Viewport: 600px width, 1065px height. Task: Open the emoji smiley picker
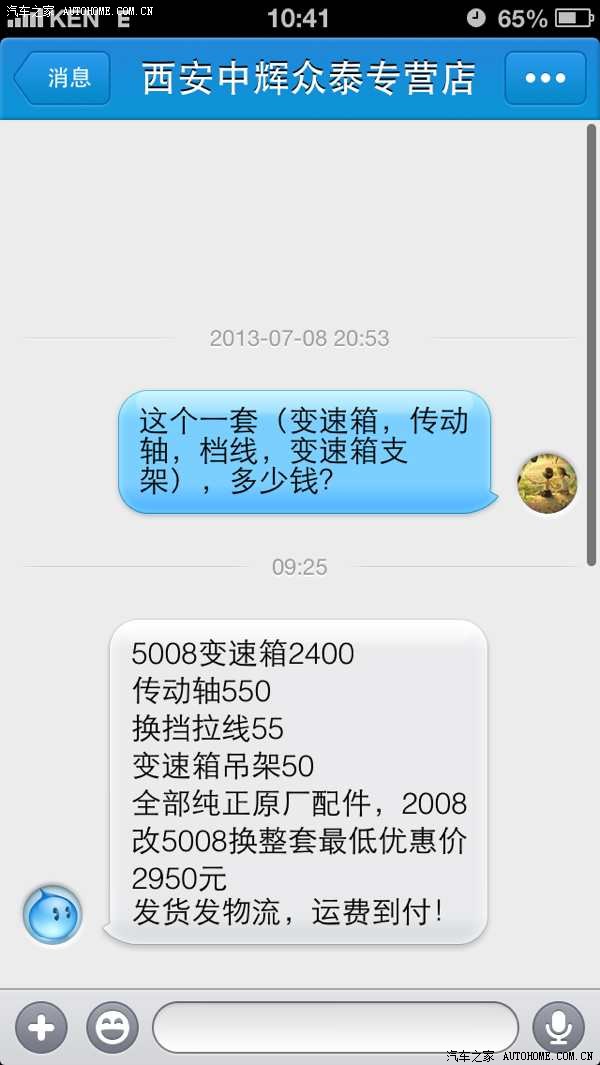[112, 1027]
